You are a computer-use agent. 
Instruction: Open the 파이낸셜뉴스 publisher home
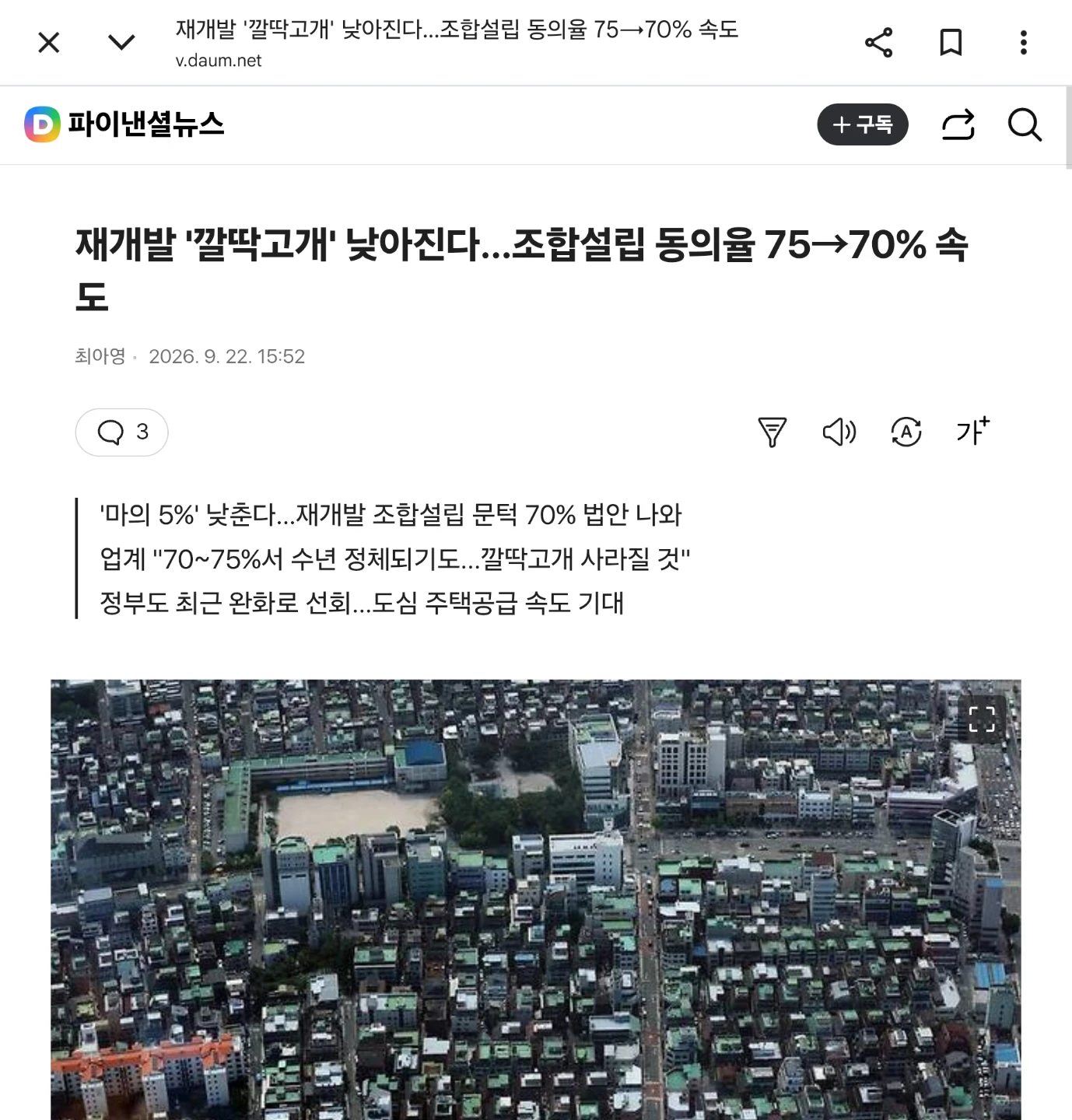tap(124, 124)
